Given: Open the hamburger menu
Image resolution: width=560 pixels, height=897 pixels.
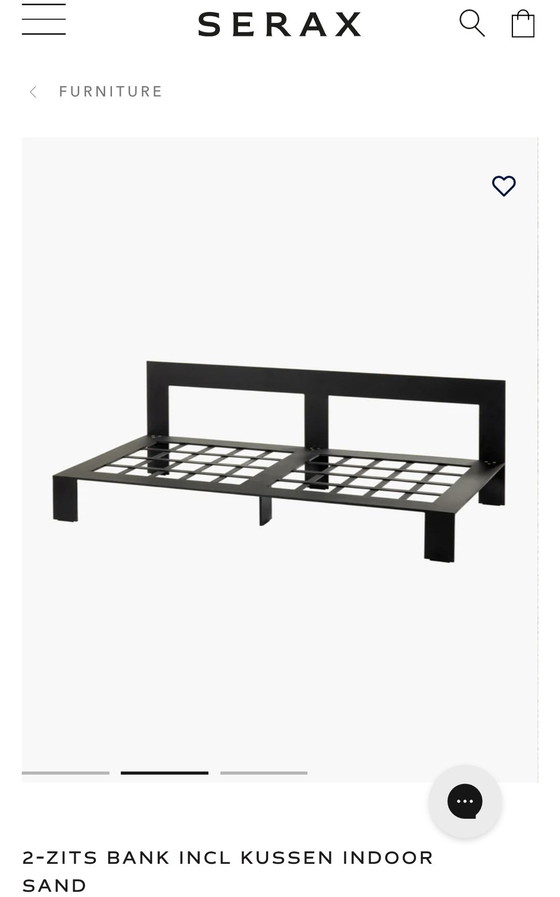Looking at the screenshot, I should pos(43,19).
